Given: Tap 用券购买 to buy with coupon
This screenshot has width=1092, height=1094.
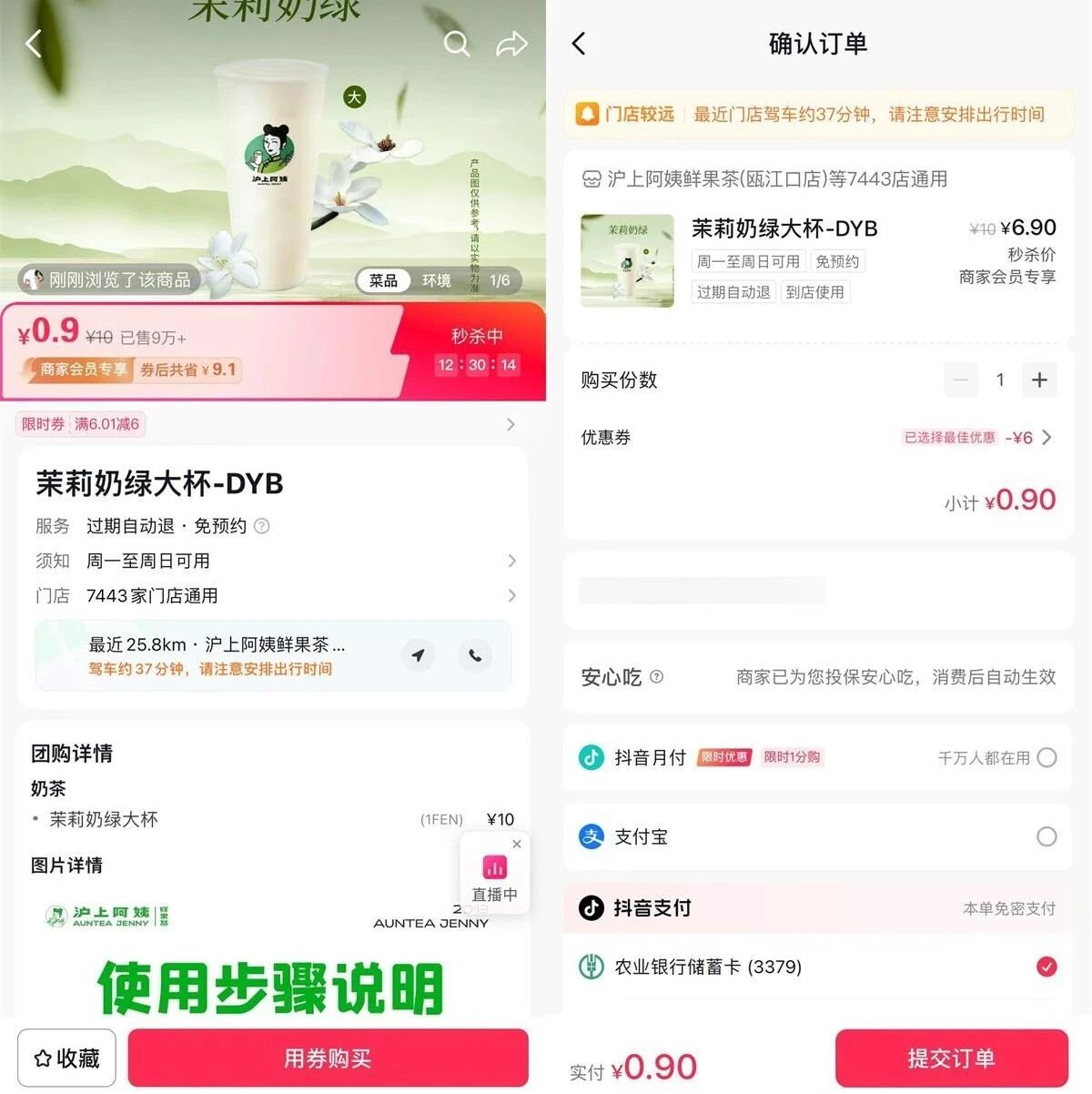Looking at the screenshot, I should click(328, 1059).
